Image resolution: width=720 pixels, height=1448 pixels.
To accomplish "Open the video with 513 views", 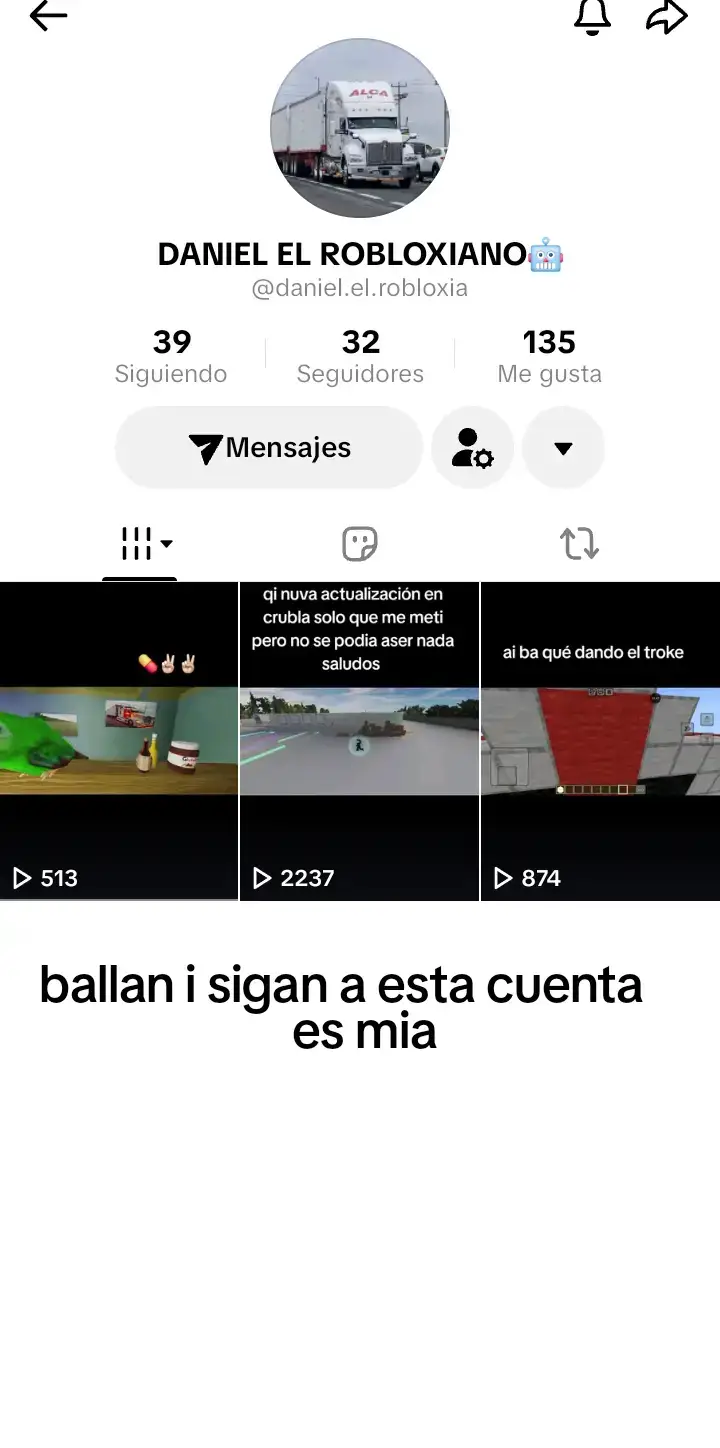I will click(x=119, y=741).
